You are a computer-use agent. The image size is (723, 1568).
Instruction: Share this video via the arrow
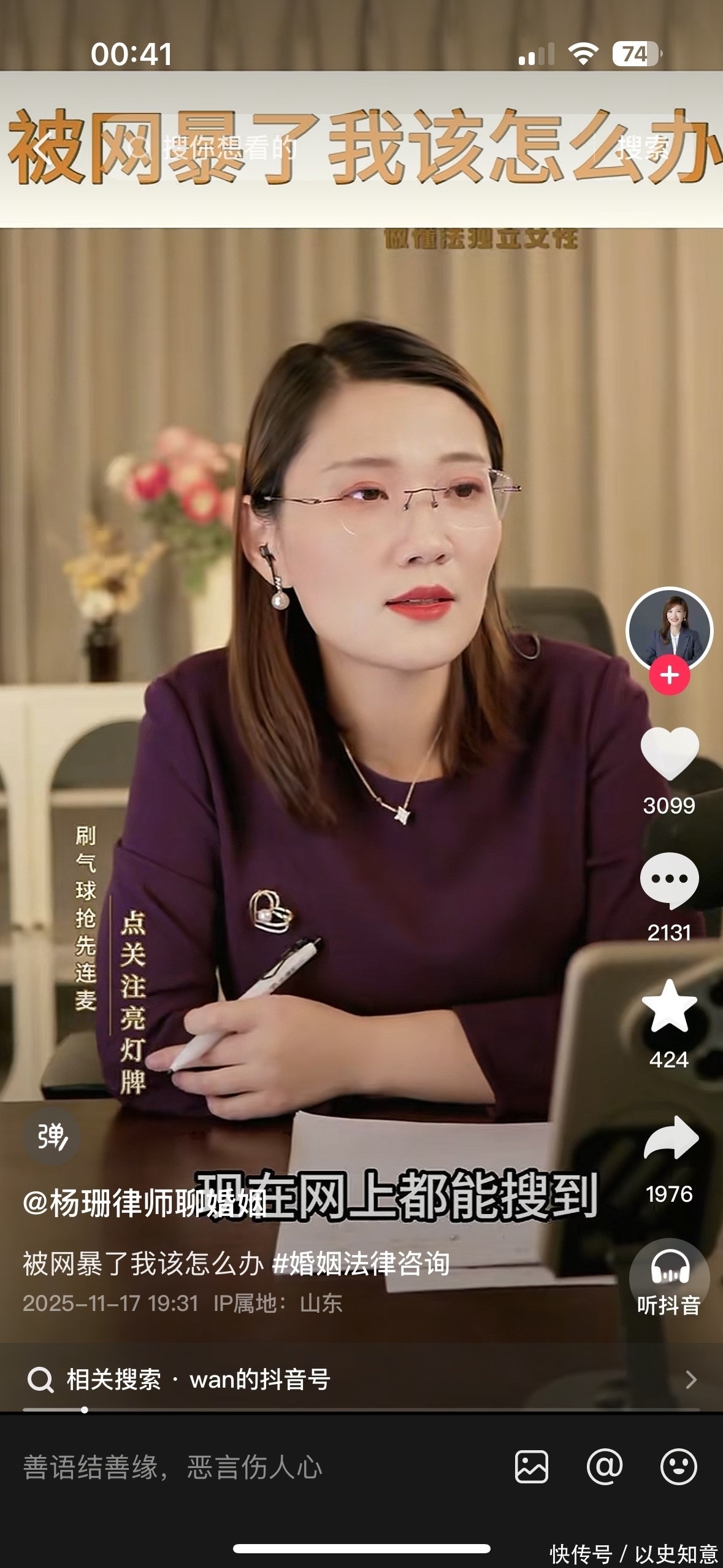(x=670, y=1138)
